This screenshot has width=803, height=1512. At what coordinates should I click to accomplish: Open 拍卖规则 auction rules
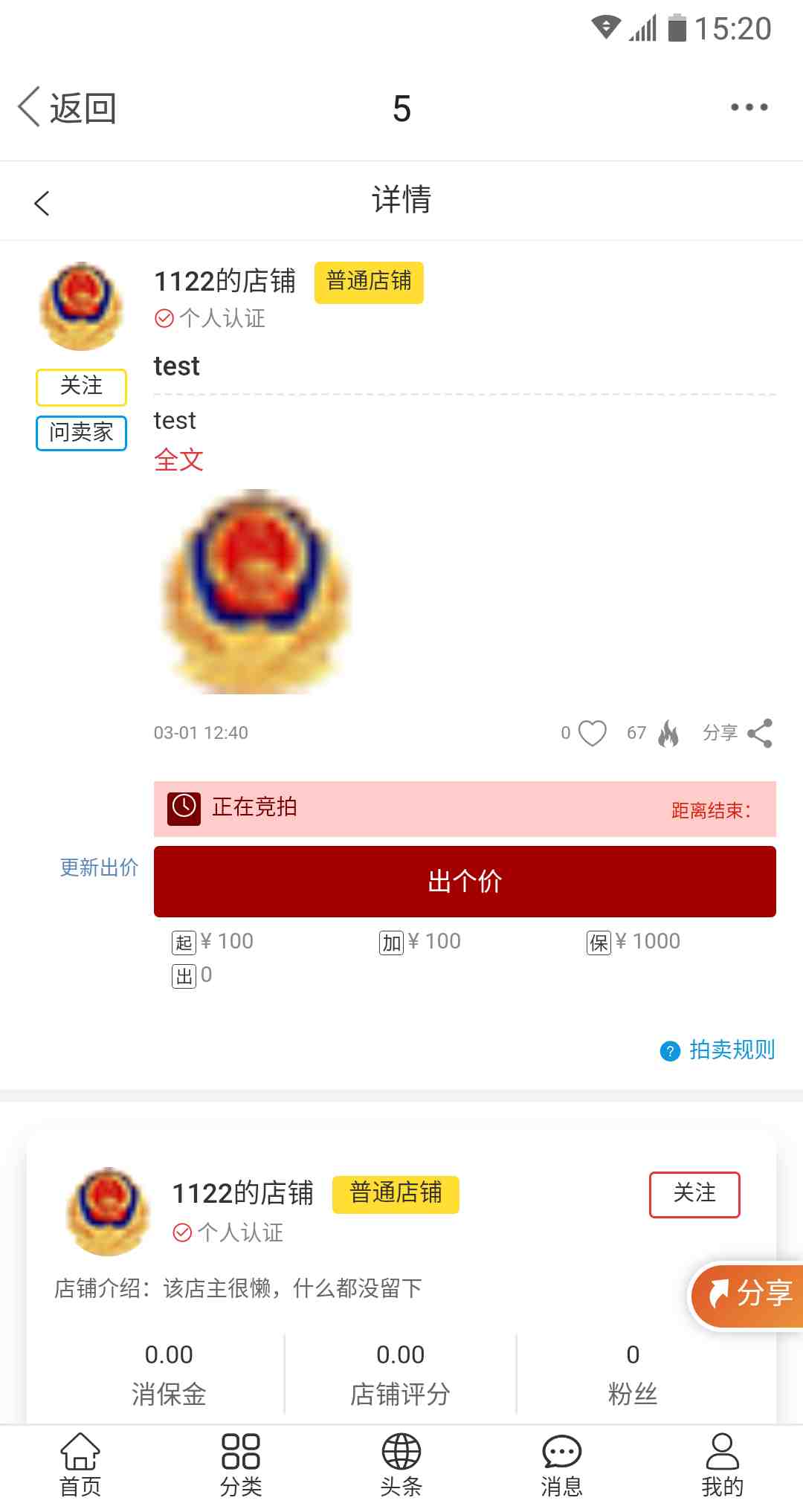coord(718,1050)
